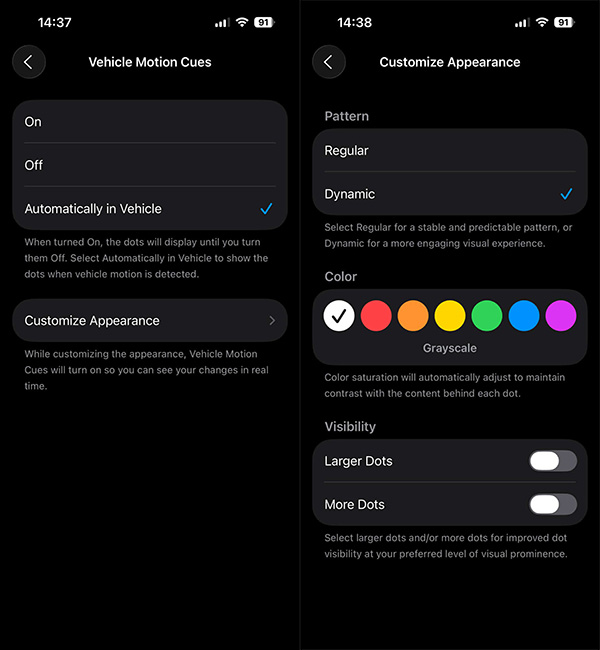Screen dimensions: 600x650
Task: Pick the red color swatch
Action: [376, 316]
